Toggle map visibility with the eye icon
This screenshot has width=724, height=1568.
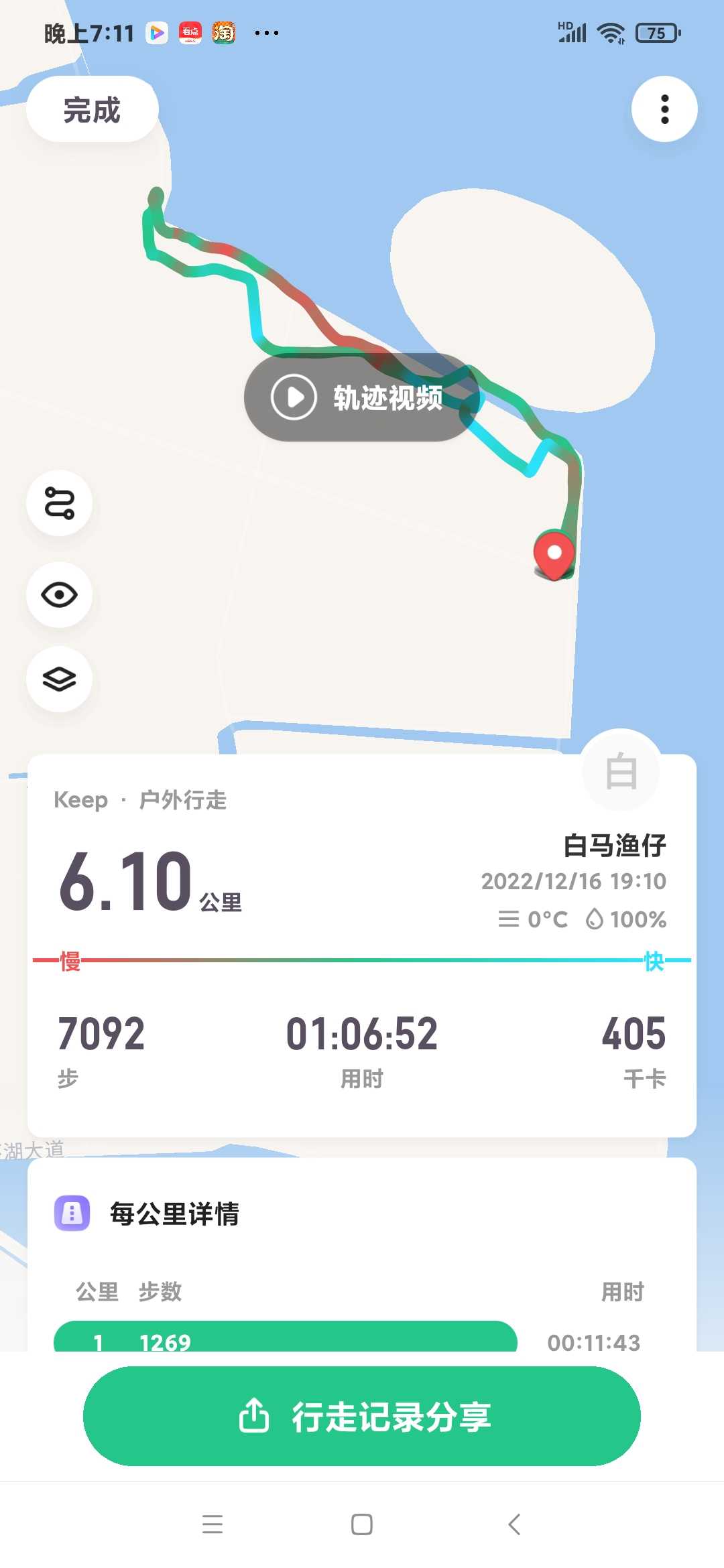point(59,594)
